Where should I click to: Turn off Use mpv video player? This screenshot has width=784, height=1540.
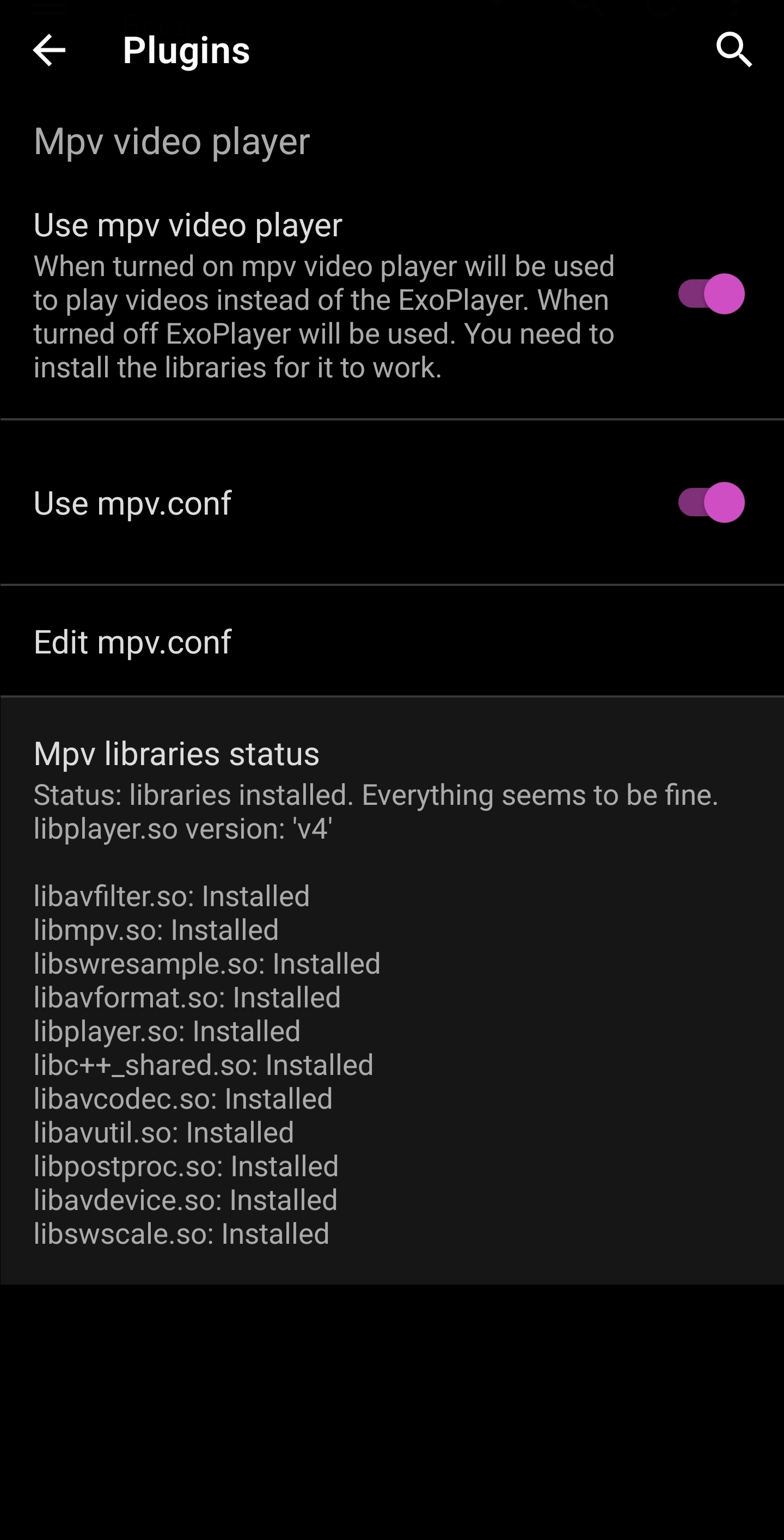710,294
